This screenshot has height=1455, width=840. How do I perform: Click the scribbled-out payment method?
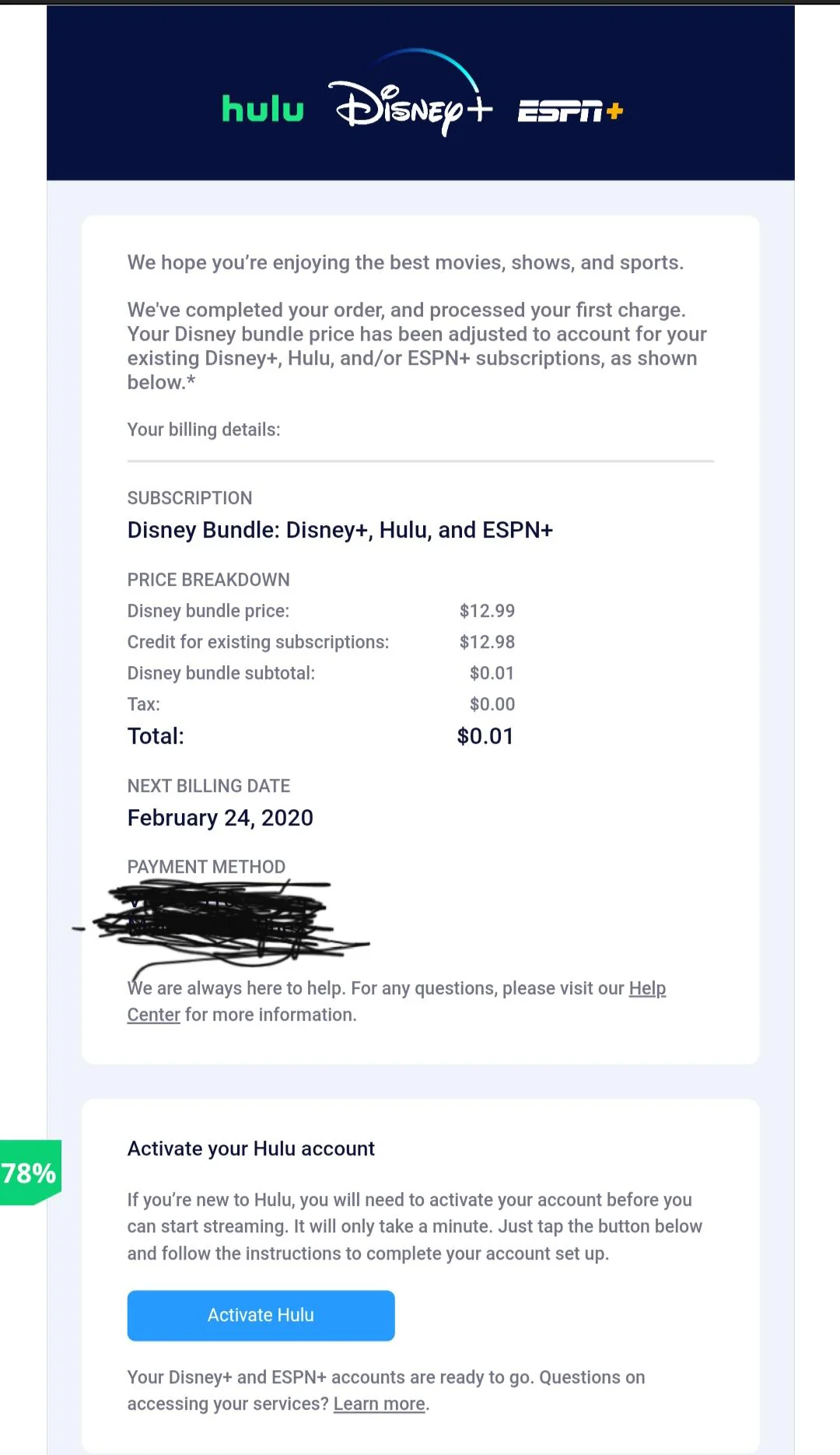point(233,922)
